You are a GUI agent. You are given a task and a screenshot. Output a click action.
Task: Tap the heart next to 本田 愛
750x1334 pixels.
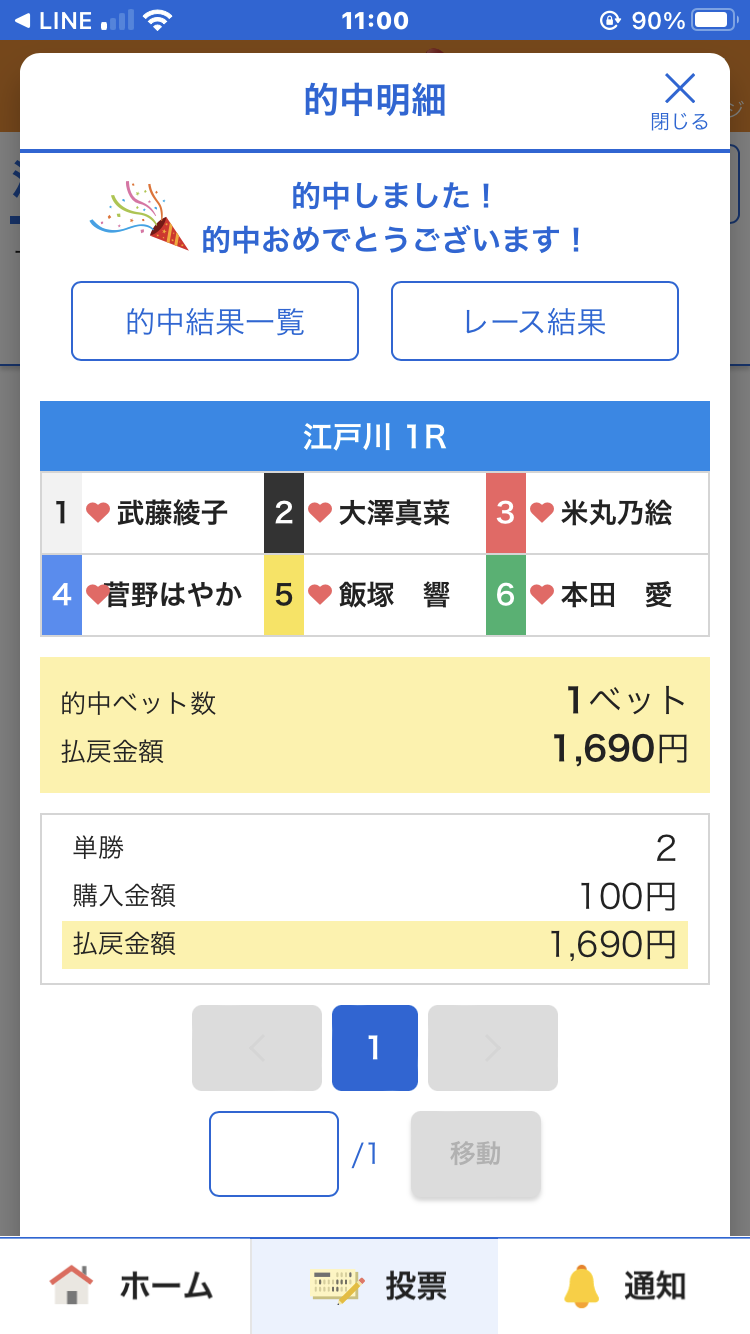point(542,595)
